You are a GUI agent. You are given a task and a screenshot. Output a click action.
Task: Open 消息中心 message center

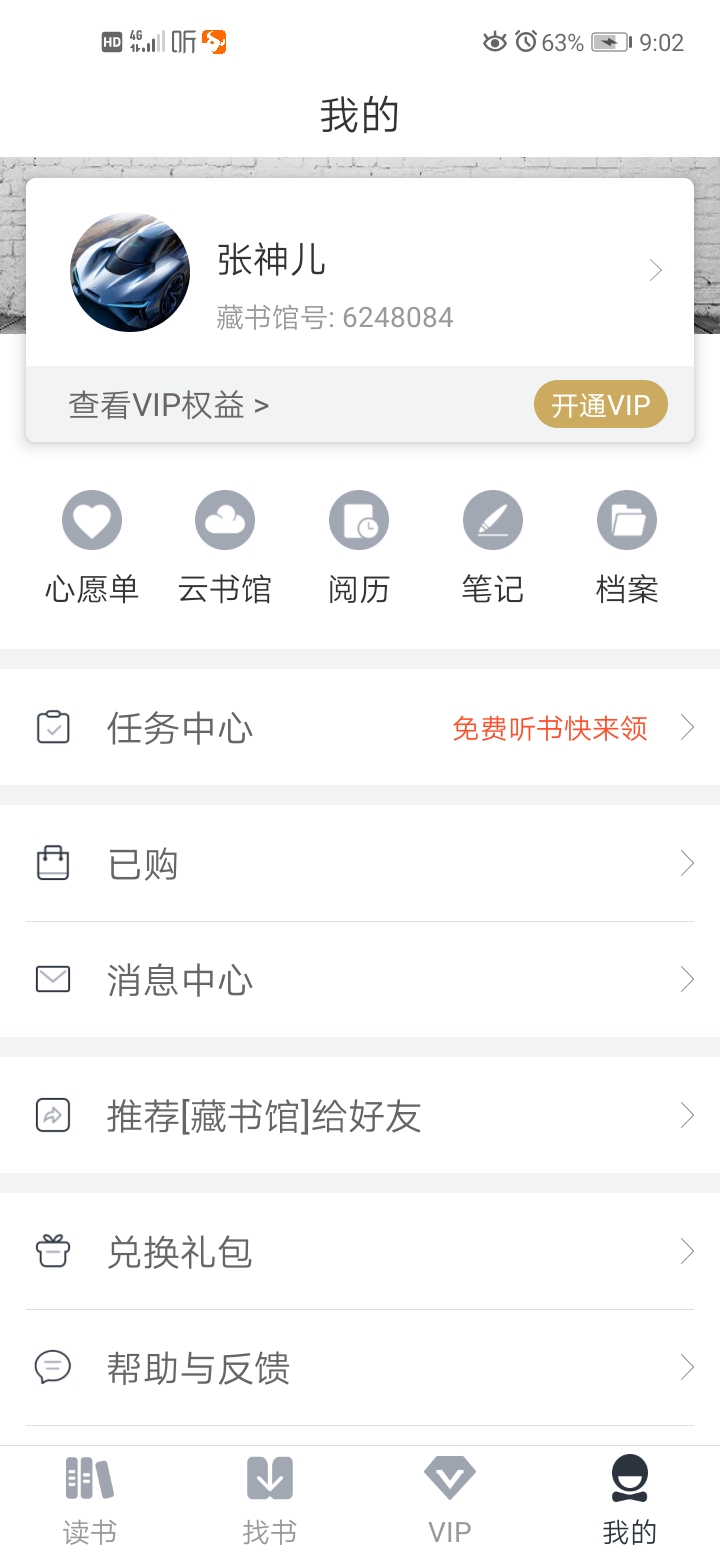coord(360,980)
